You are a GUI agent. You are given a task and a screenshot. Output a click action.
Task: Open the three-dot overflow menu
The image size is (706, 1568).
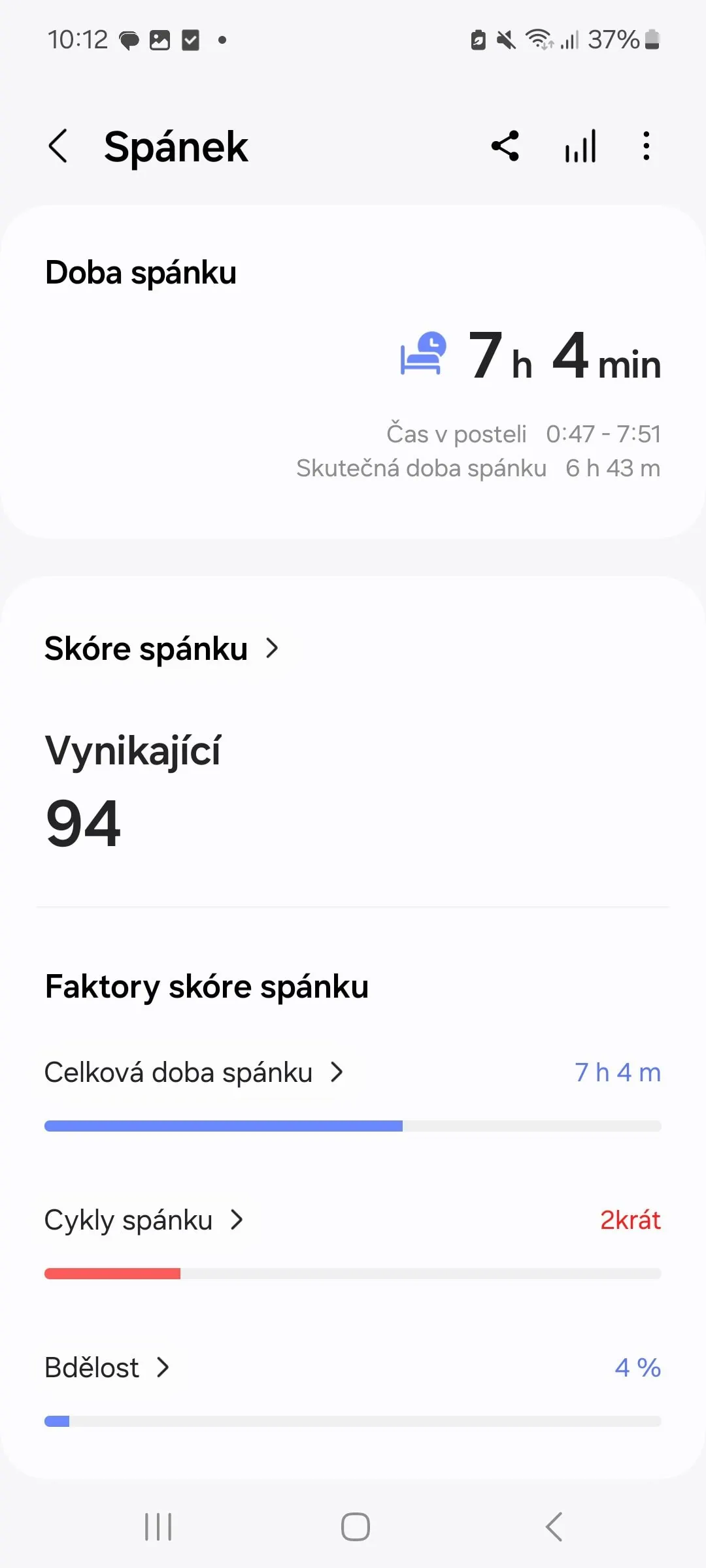point(646,146)
